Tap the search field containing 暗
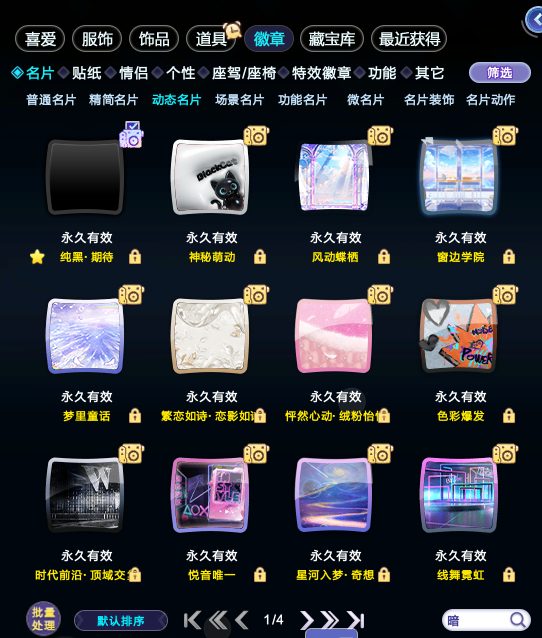Viewport: 542px width, 638px height. (486, 621)
